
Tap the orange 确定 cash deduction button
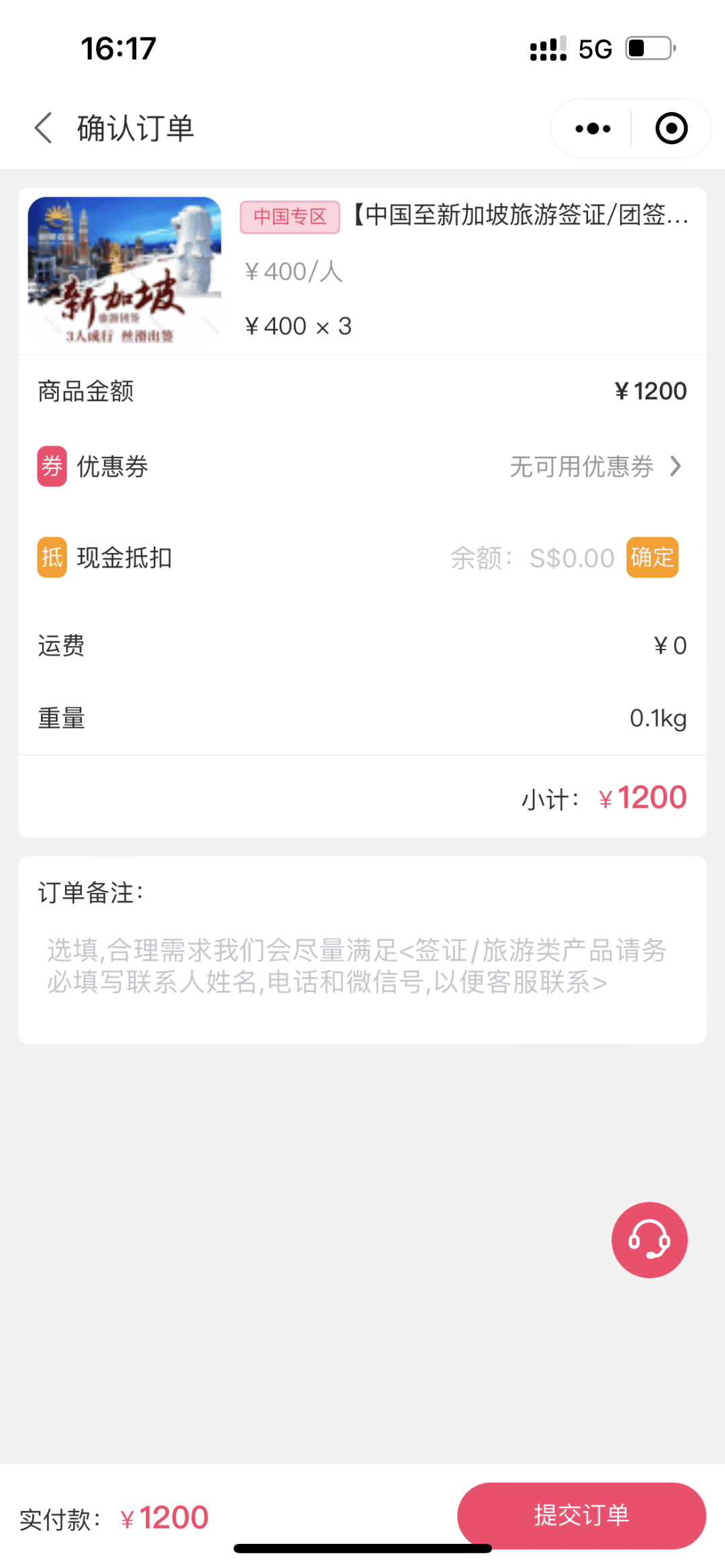coord(652,558)
